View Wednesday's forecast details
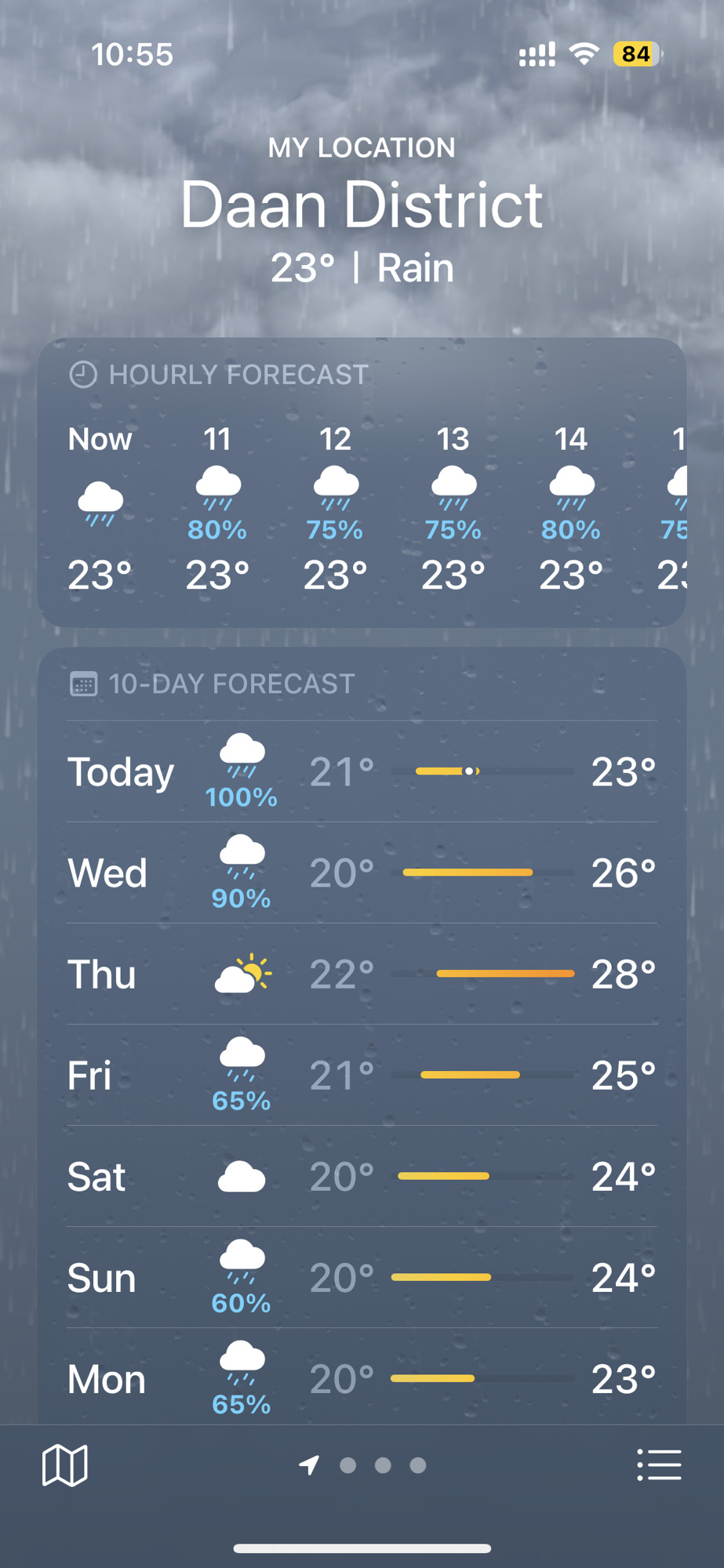The height and width of the screenshot is (1568, 724). coord(362,873)
